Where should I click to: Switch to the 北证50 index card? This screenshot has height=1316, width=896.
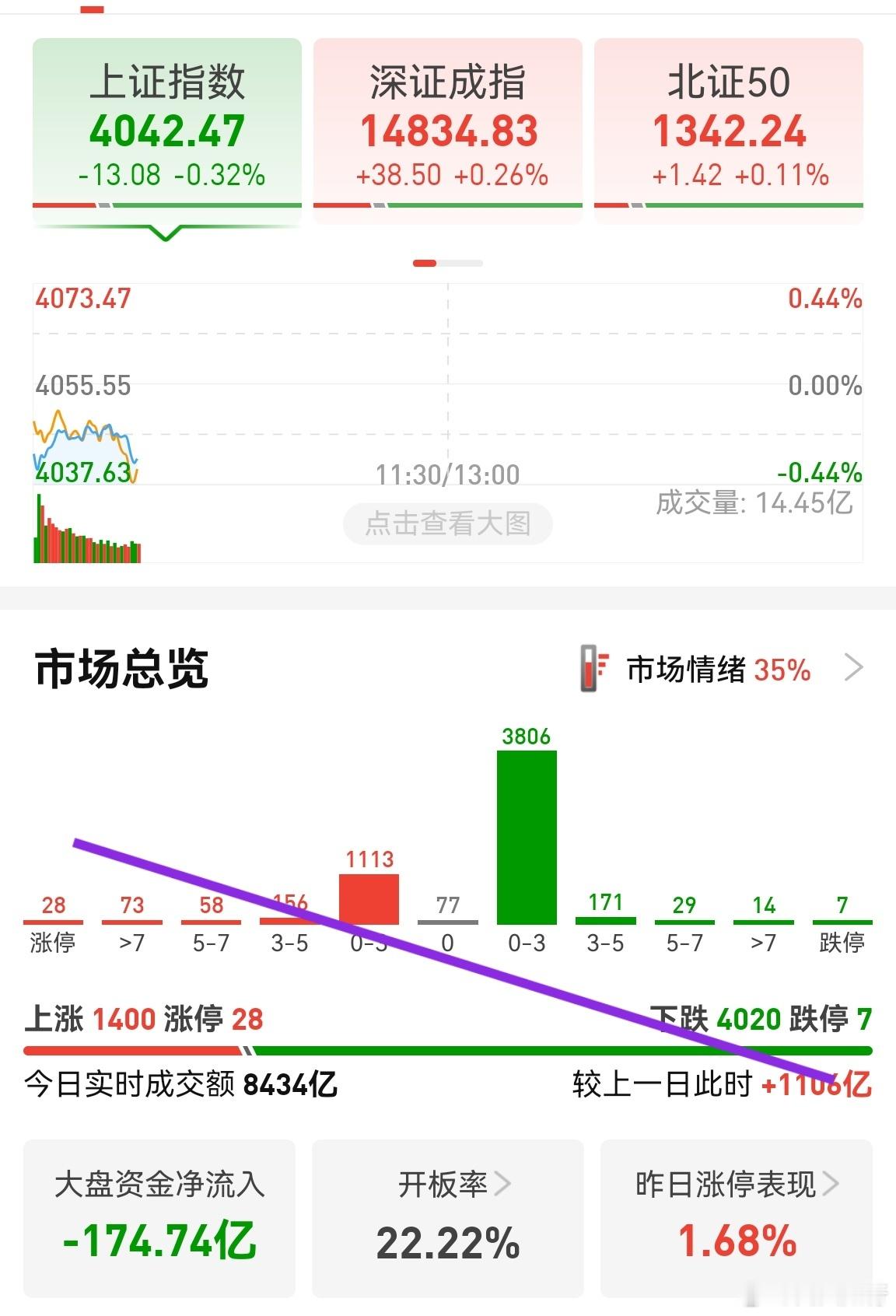point(730,124)
